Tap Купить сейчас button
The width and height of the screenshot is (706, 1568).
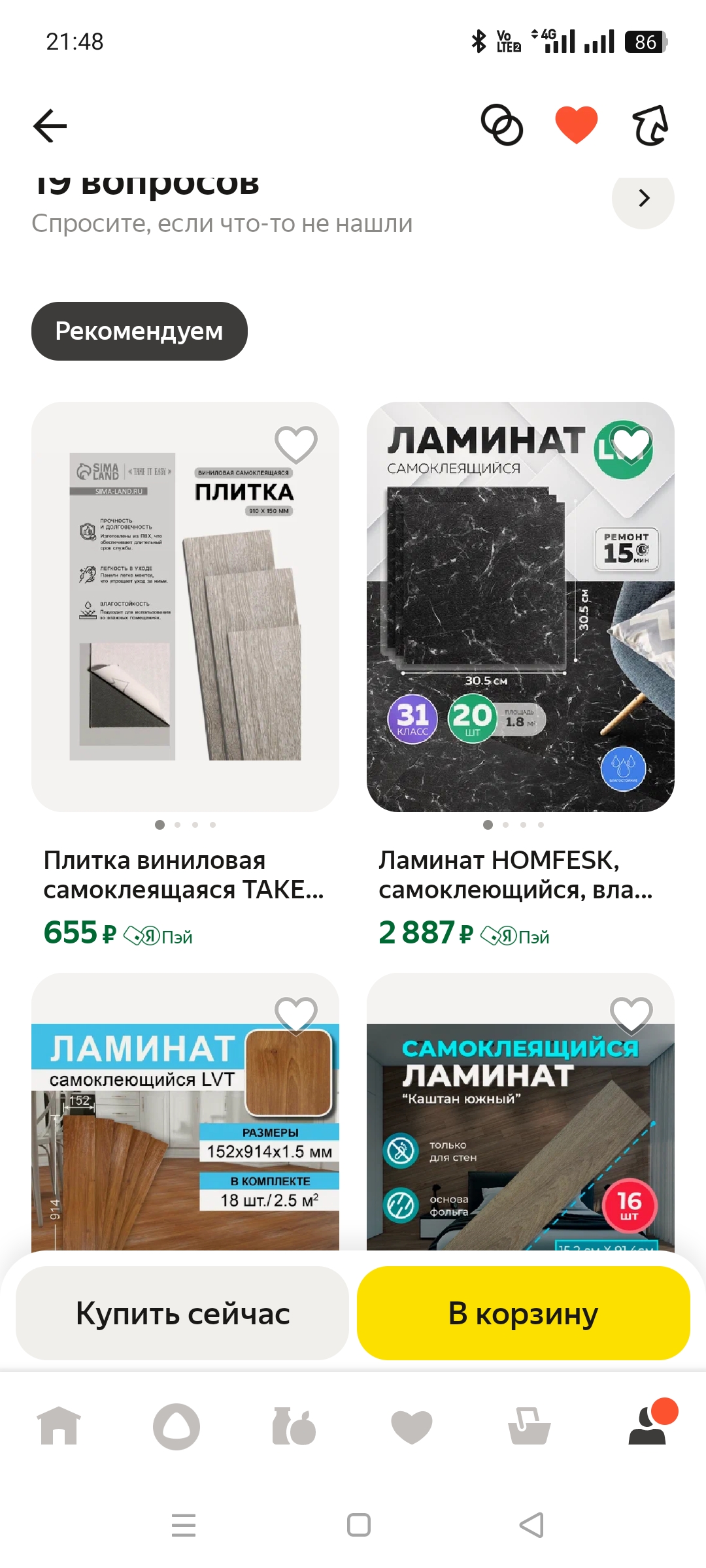coord(182,1313)
